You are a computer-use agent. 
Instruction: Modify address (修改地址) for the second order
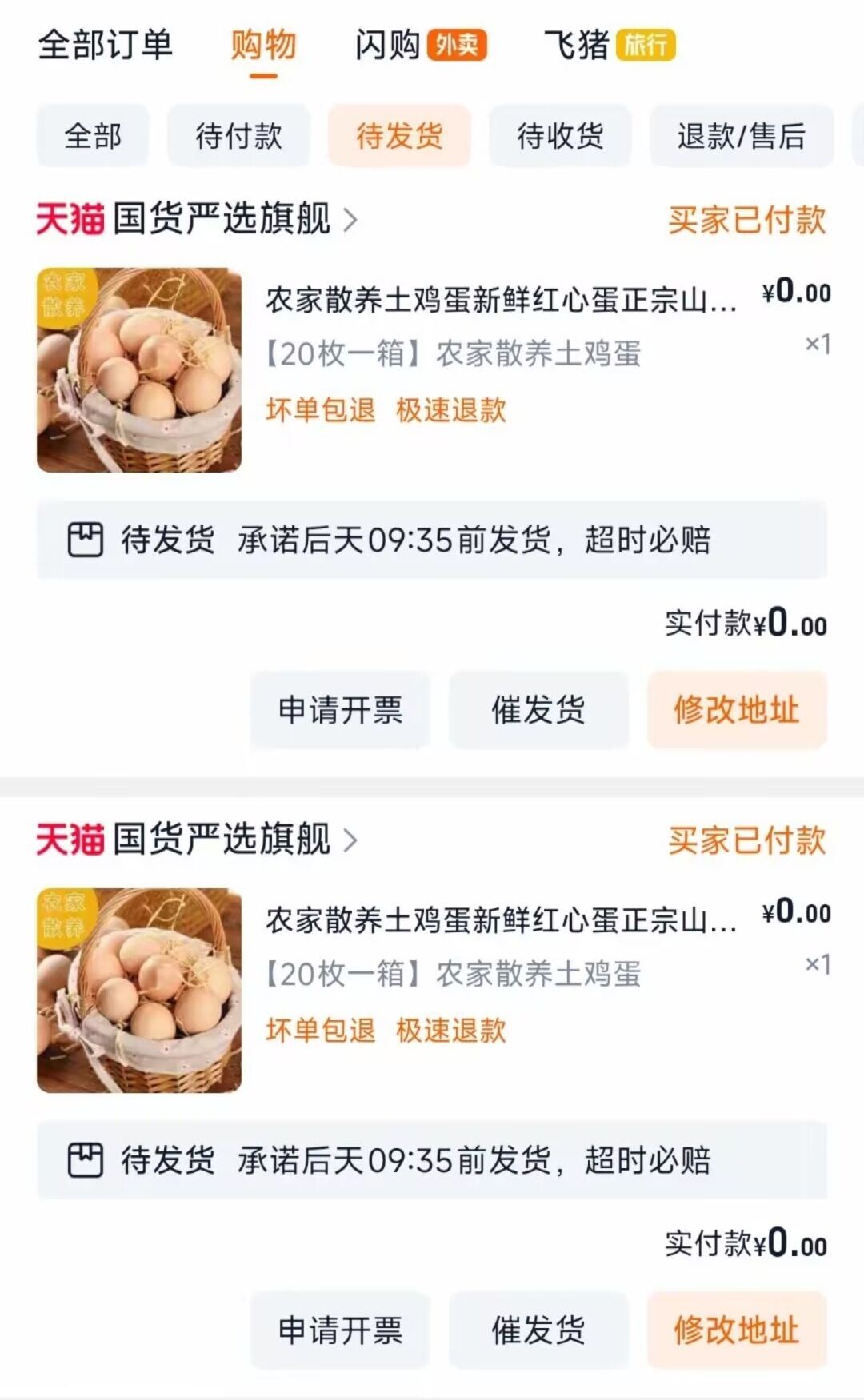pos(737,1330)
